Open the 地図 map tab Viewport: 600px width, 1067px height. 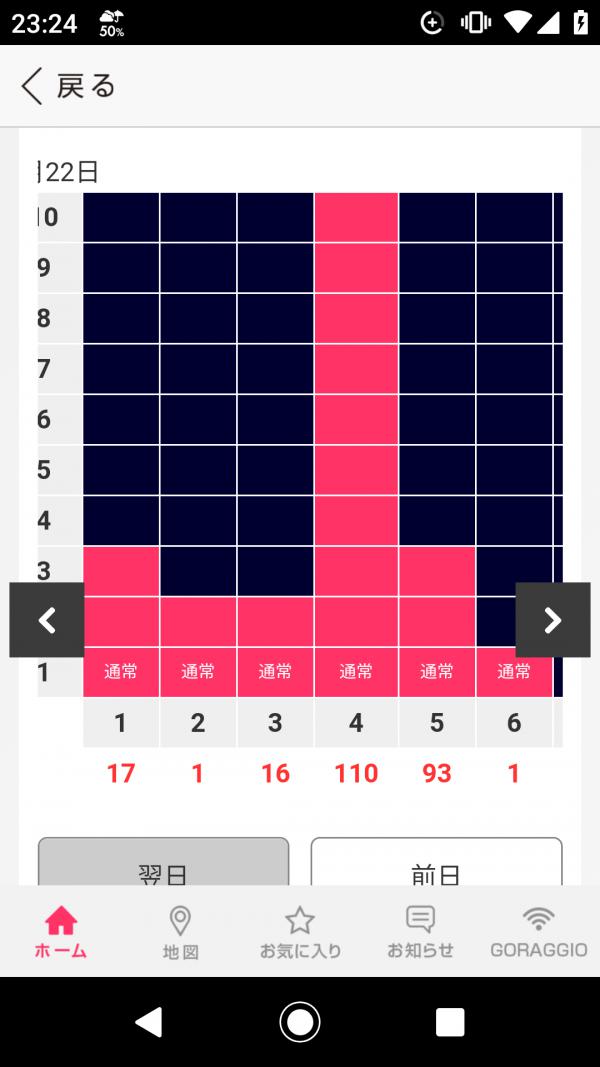tap(180, 931)
